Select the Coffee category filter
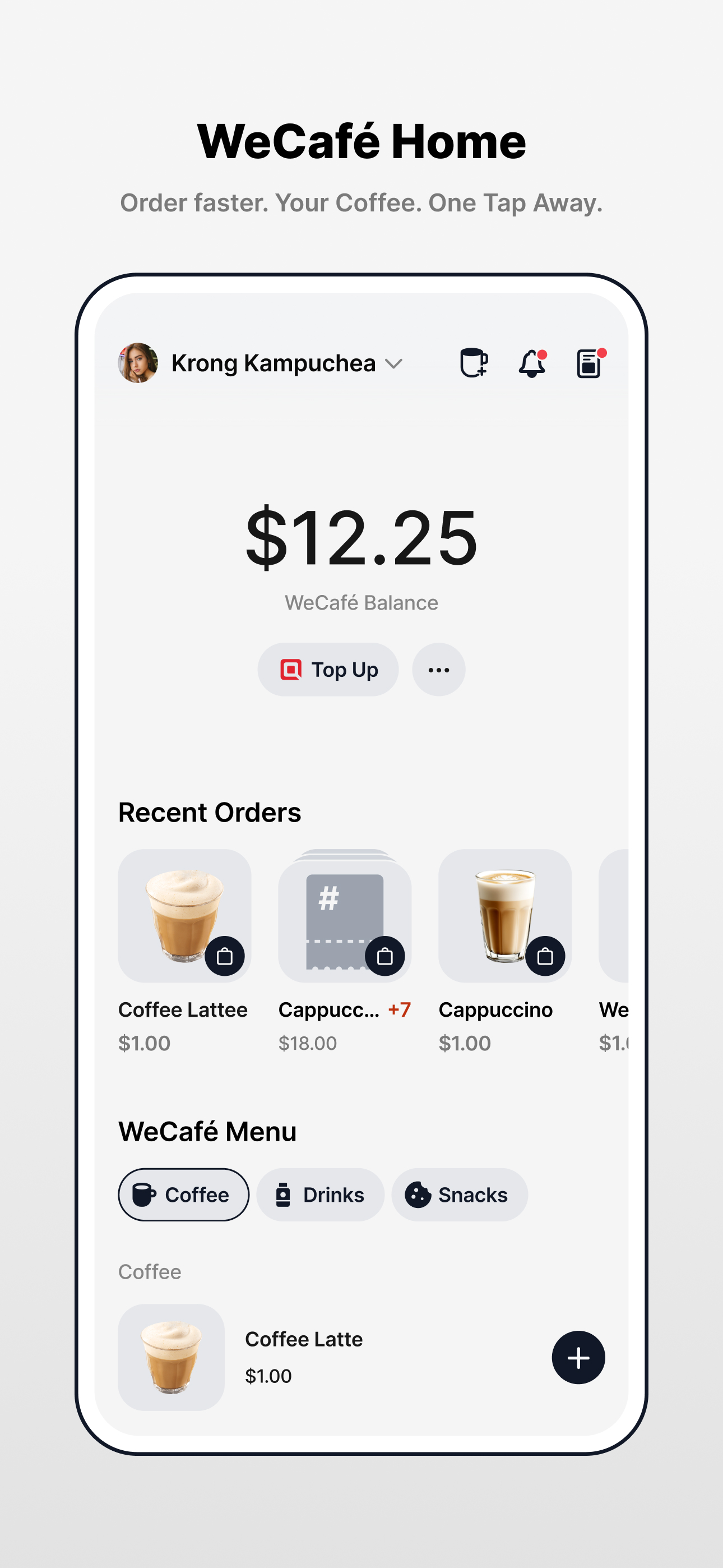Screen dimensions: 723x1568 pyautogui.click(x=183, y=1195)
